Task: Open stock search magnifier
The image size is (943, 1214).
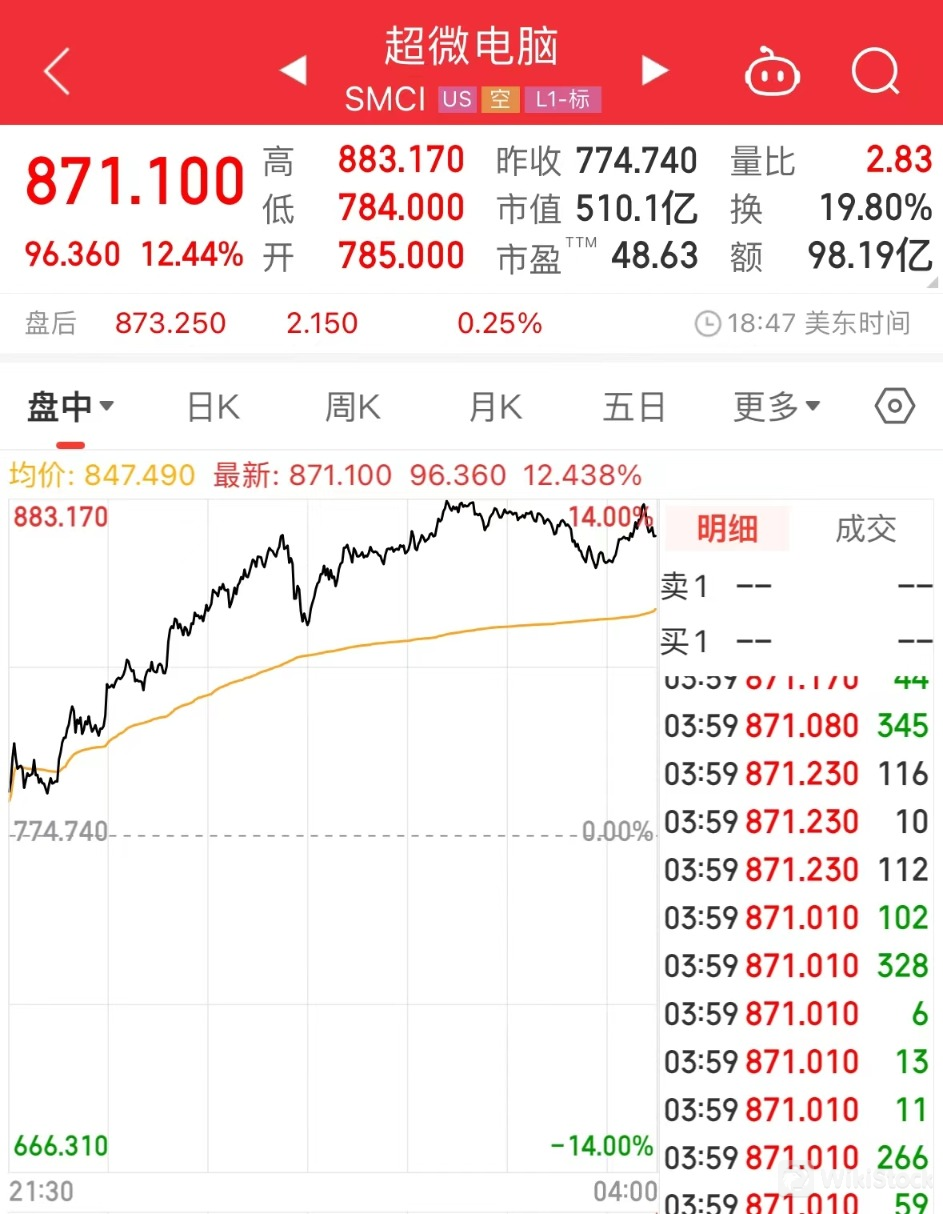Action: pyautogui.click(x=875, y=72)
